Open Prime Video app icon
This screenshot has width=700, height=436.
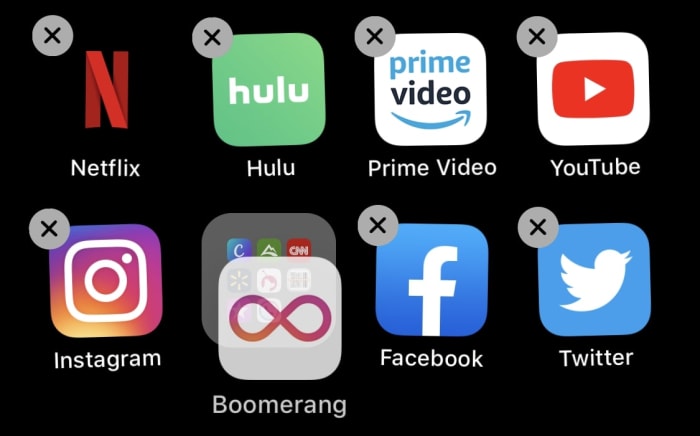coord(431,91)
